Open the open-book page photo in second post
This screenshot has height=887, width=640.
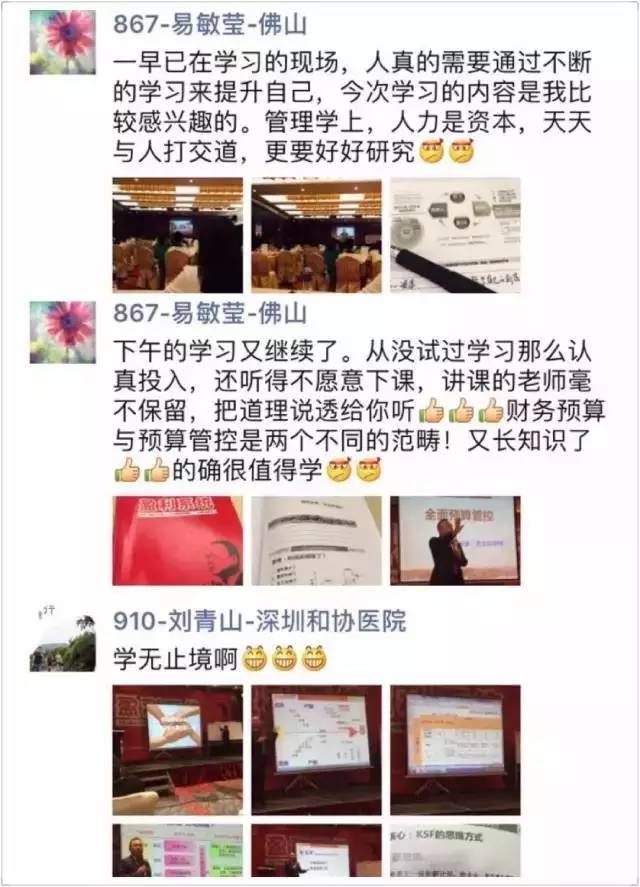click(x=316, y=540)
